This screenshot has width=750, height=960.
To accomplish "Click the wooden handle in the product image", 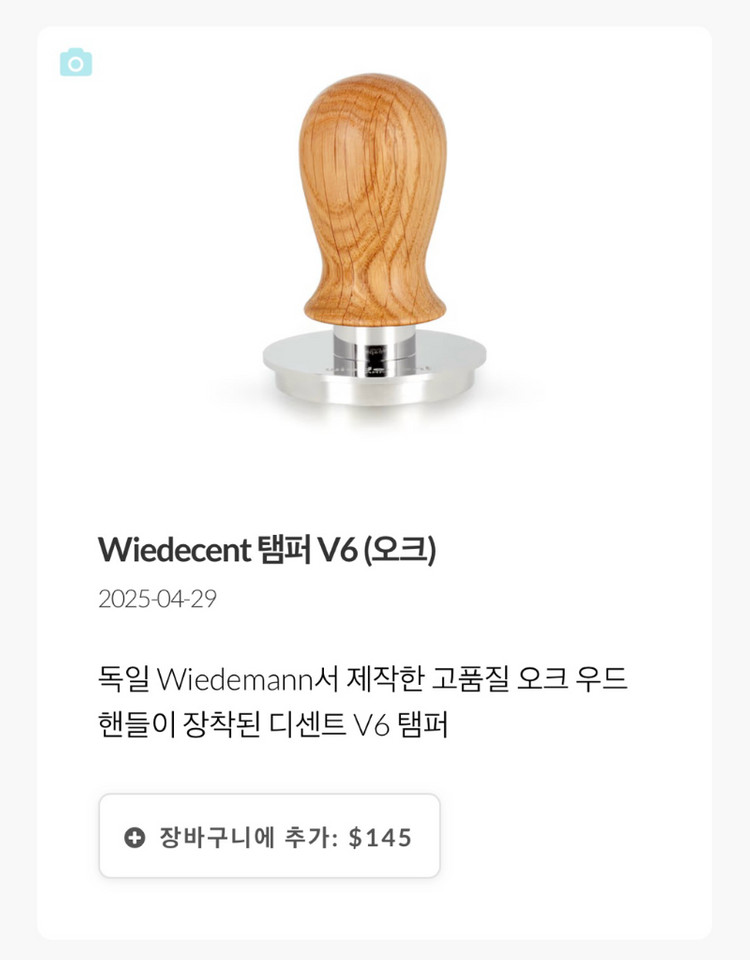I will (x=375, y=200).
